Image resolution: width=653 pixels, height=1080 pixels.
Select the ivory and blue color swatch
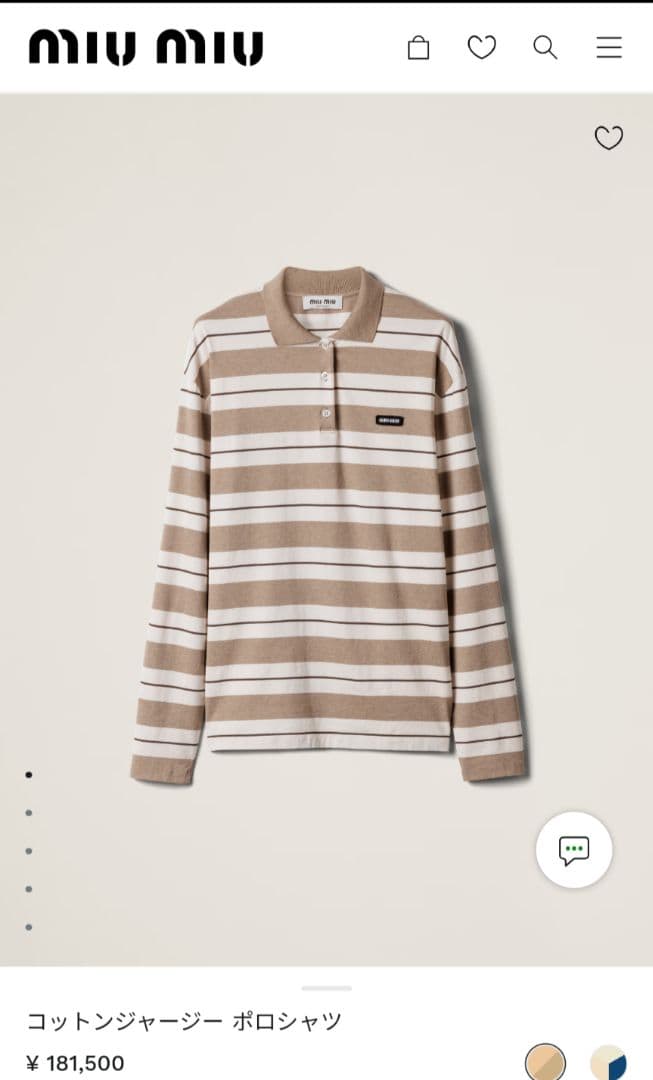click(x=608, y=1062)
